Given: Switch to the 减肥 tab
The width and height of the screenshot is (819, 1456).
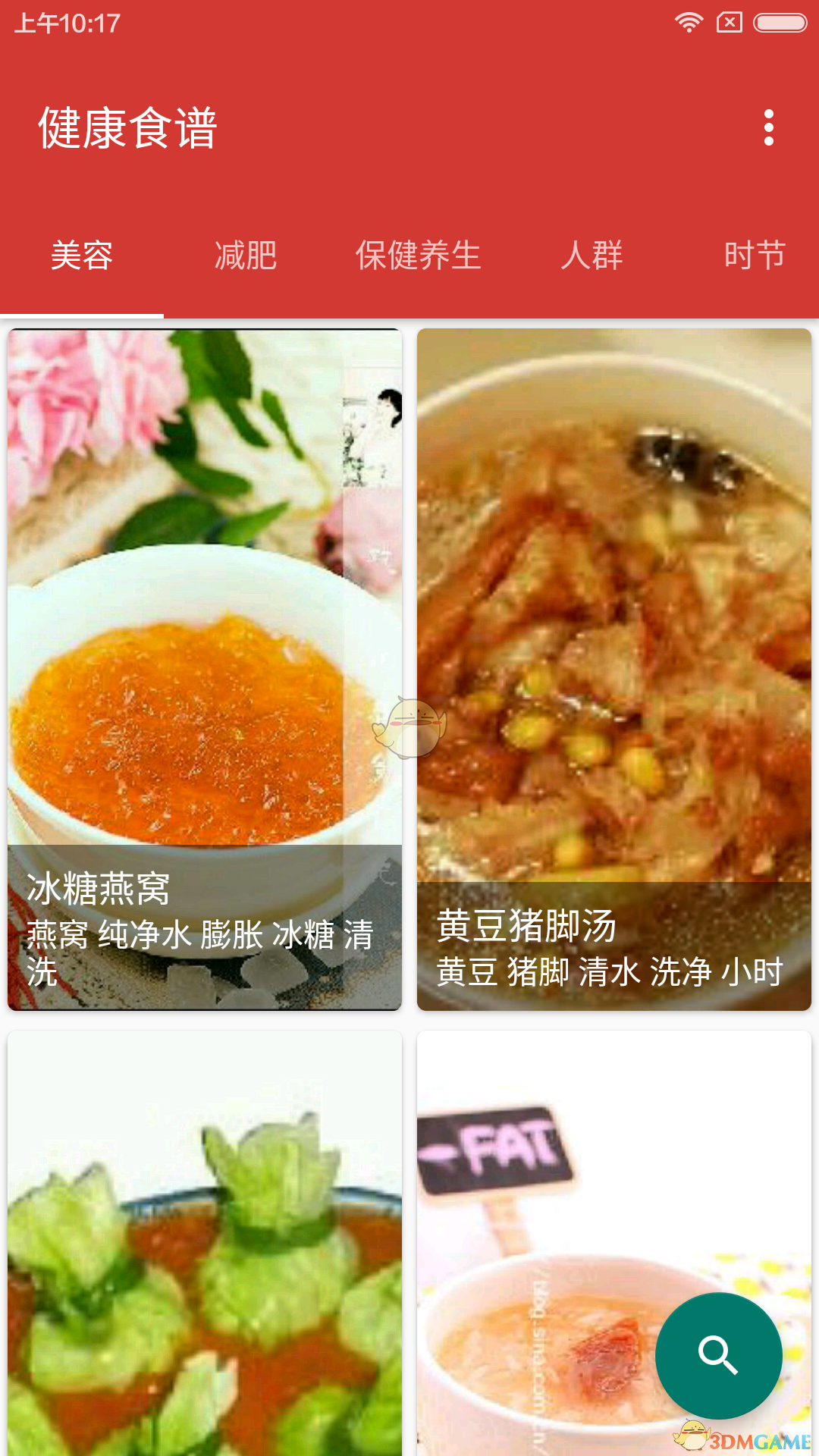Looking at the screenshot, I should [x=246, y=256].
